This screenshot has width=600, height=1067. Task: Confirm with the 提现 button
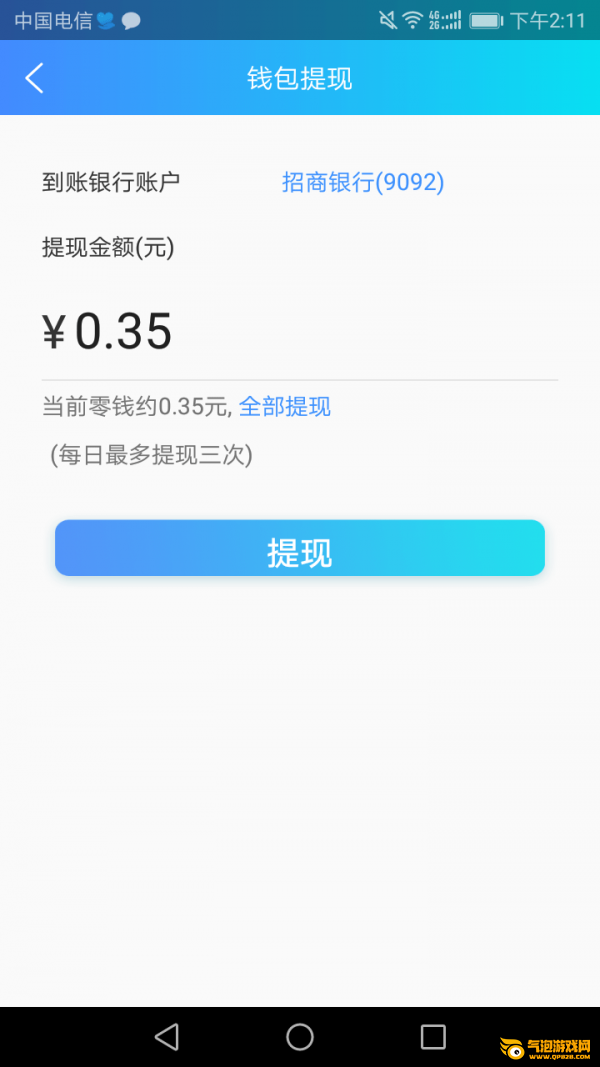point(299,548)
